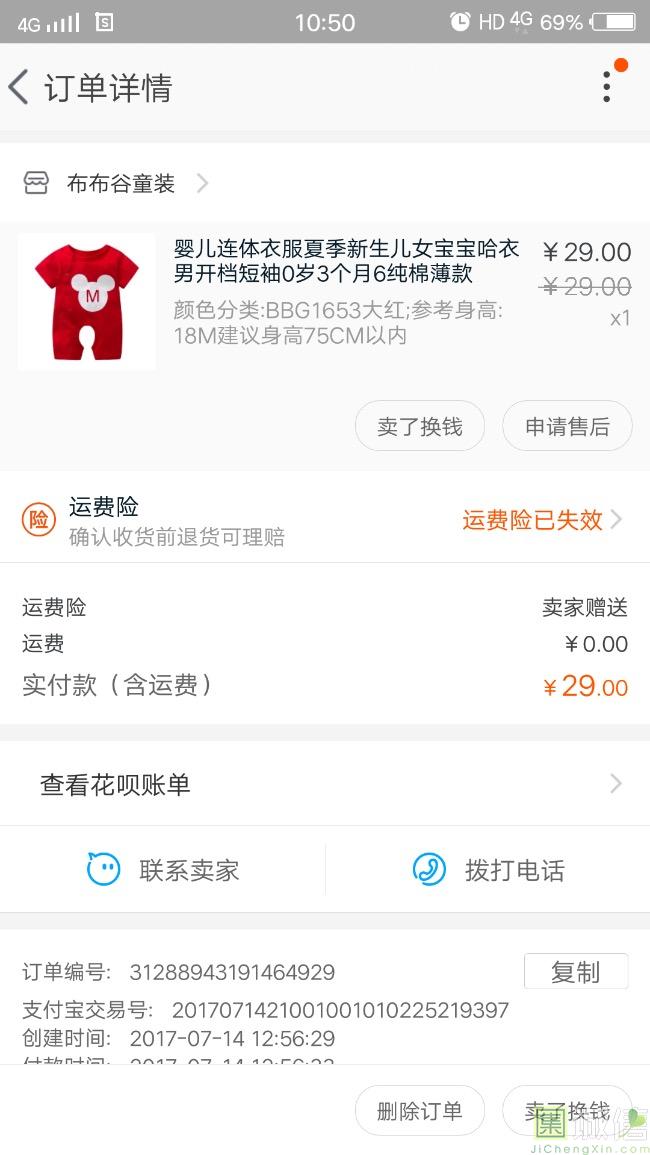Open the 运费险 insurance details row
Image resolution: width=650 pixels, height=1155 pixels.
324,520
